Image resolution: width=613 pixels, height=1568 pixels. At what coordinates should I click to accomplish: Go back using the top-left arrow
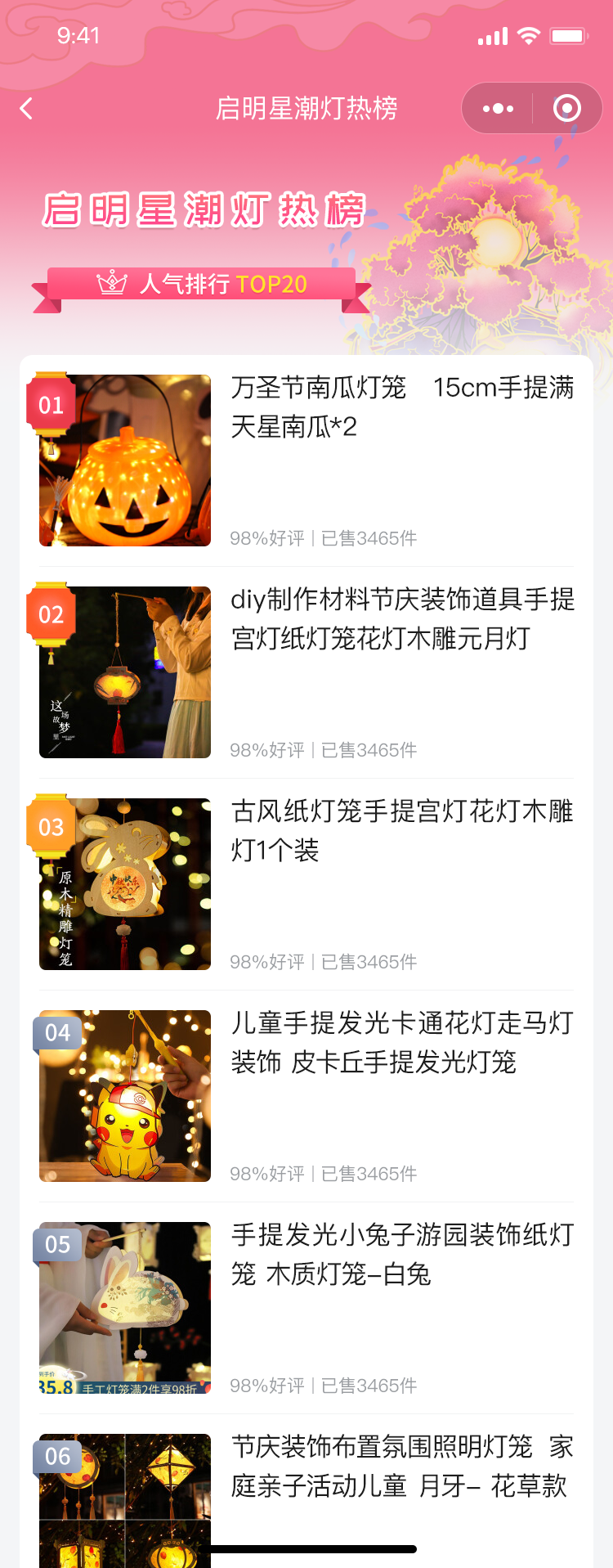[27, 109]
